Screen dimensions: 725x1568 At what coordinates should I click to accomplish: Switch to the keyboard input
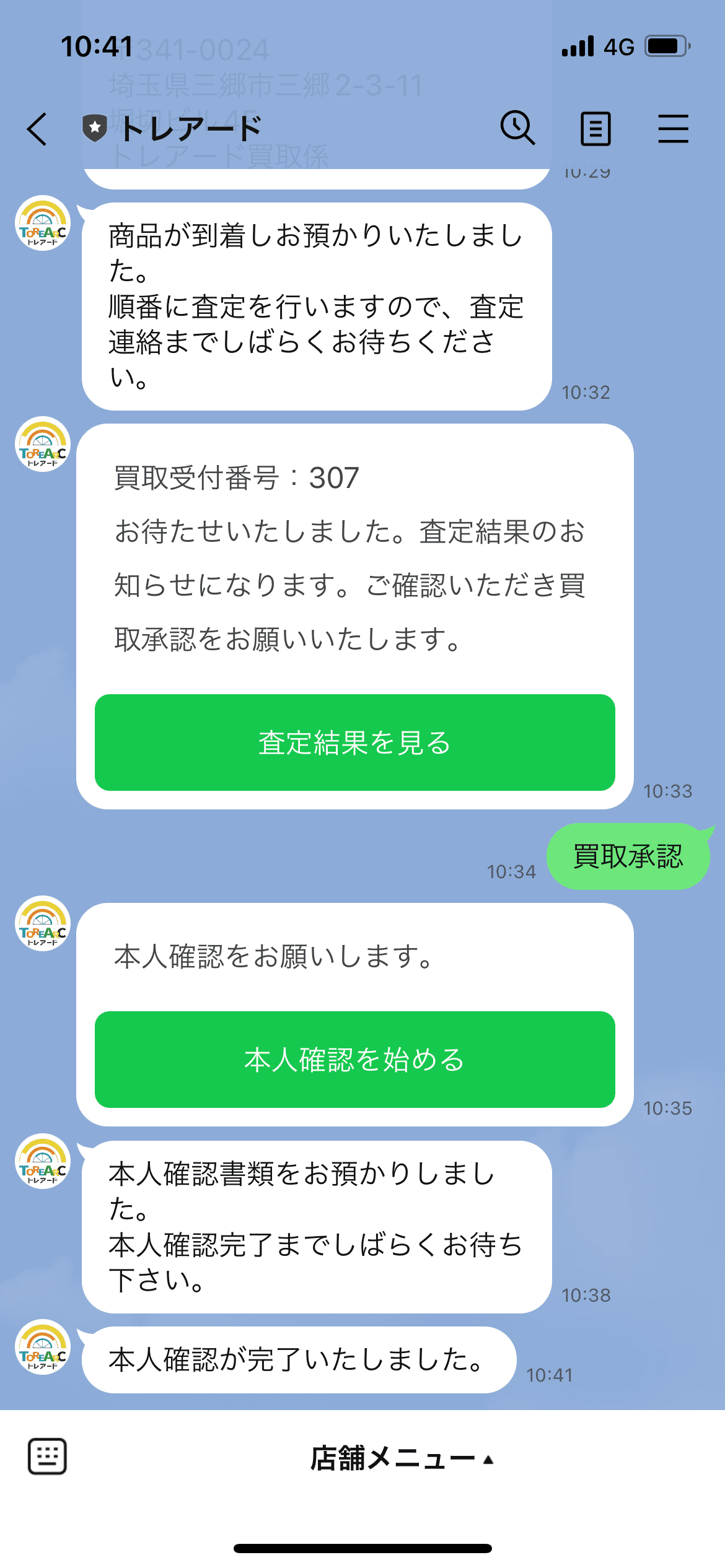[47, 1457]
